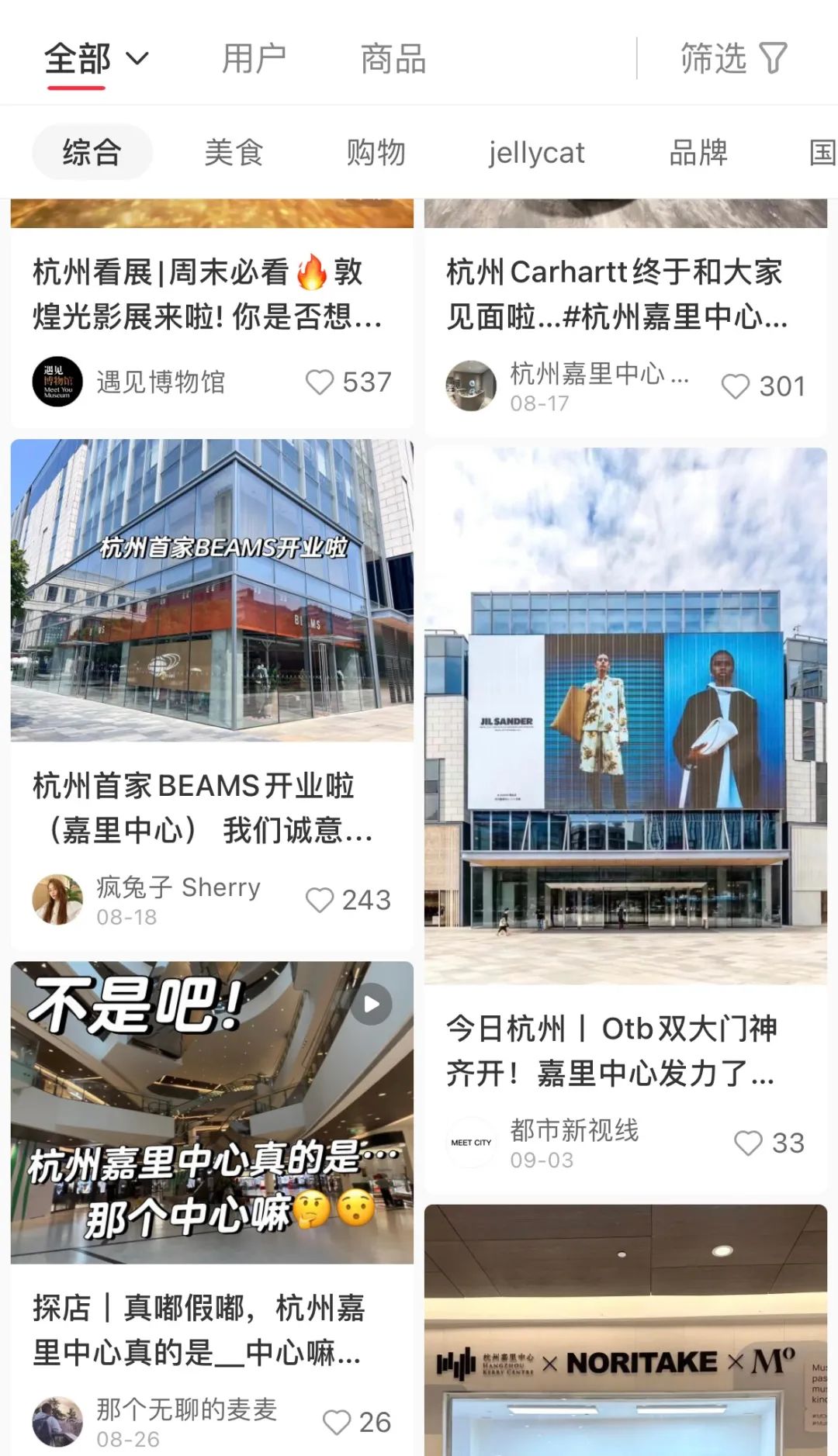Visit 疯兔子 Sherry's profile
The image size is (838, 1456).
(x=57, y=900)
